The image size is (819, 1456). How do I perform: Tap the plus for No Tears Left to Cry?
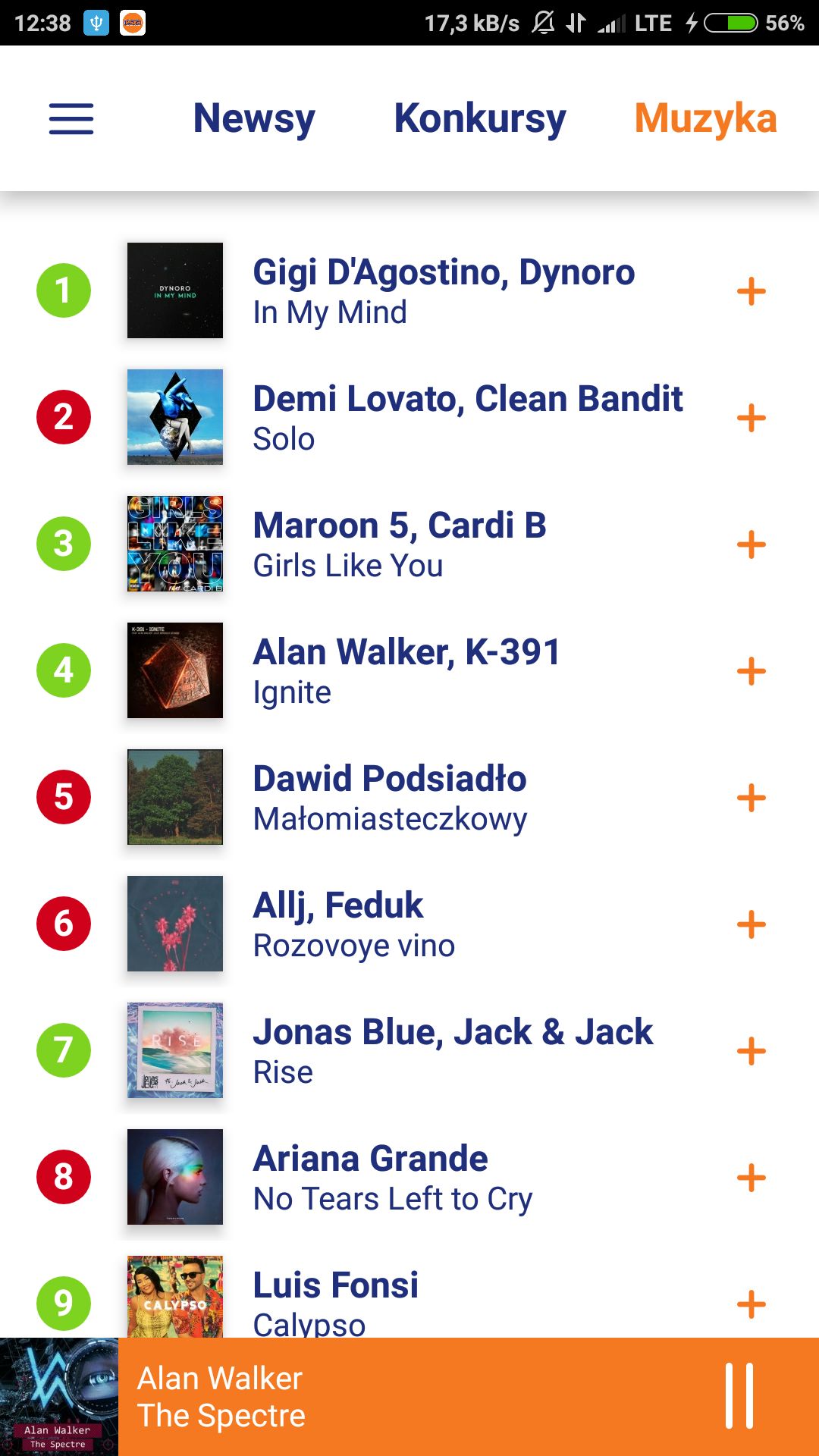click(x=752, y=1178)
